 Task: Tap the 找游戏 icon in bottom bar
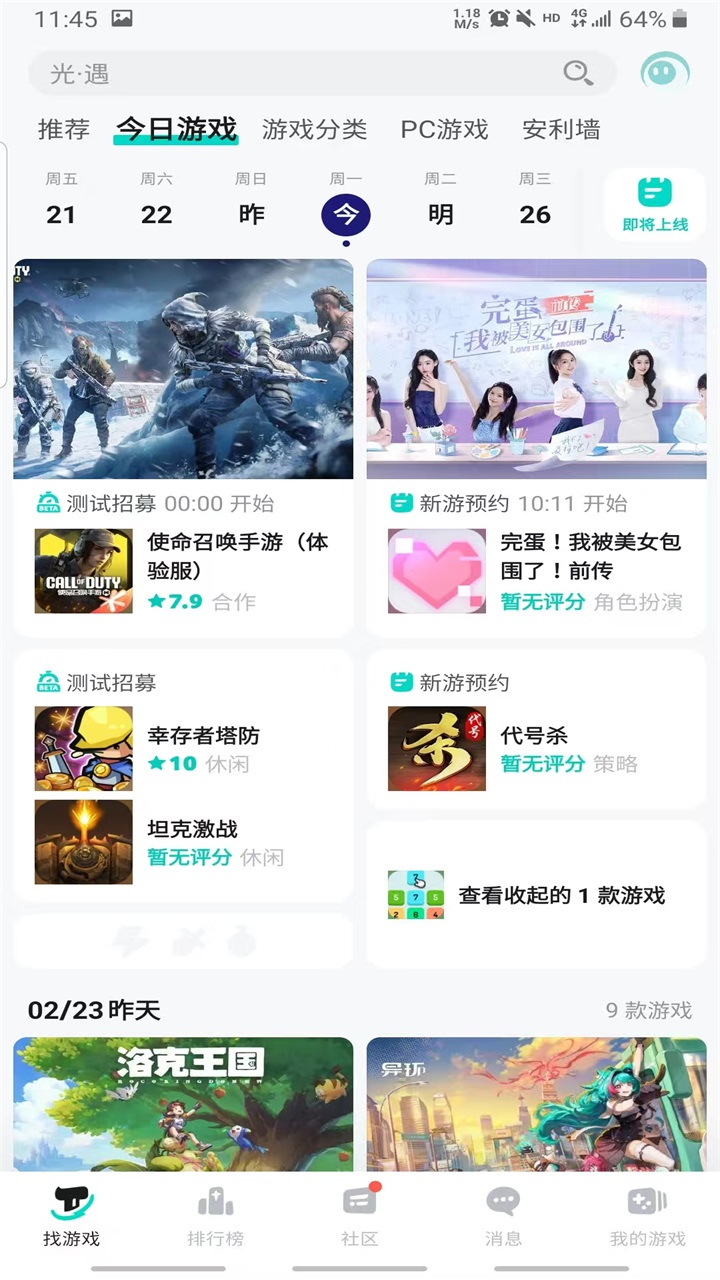click(x=71, y=1200)
